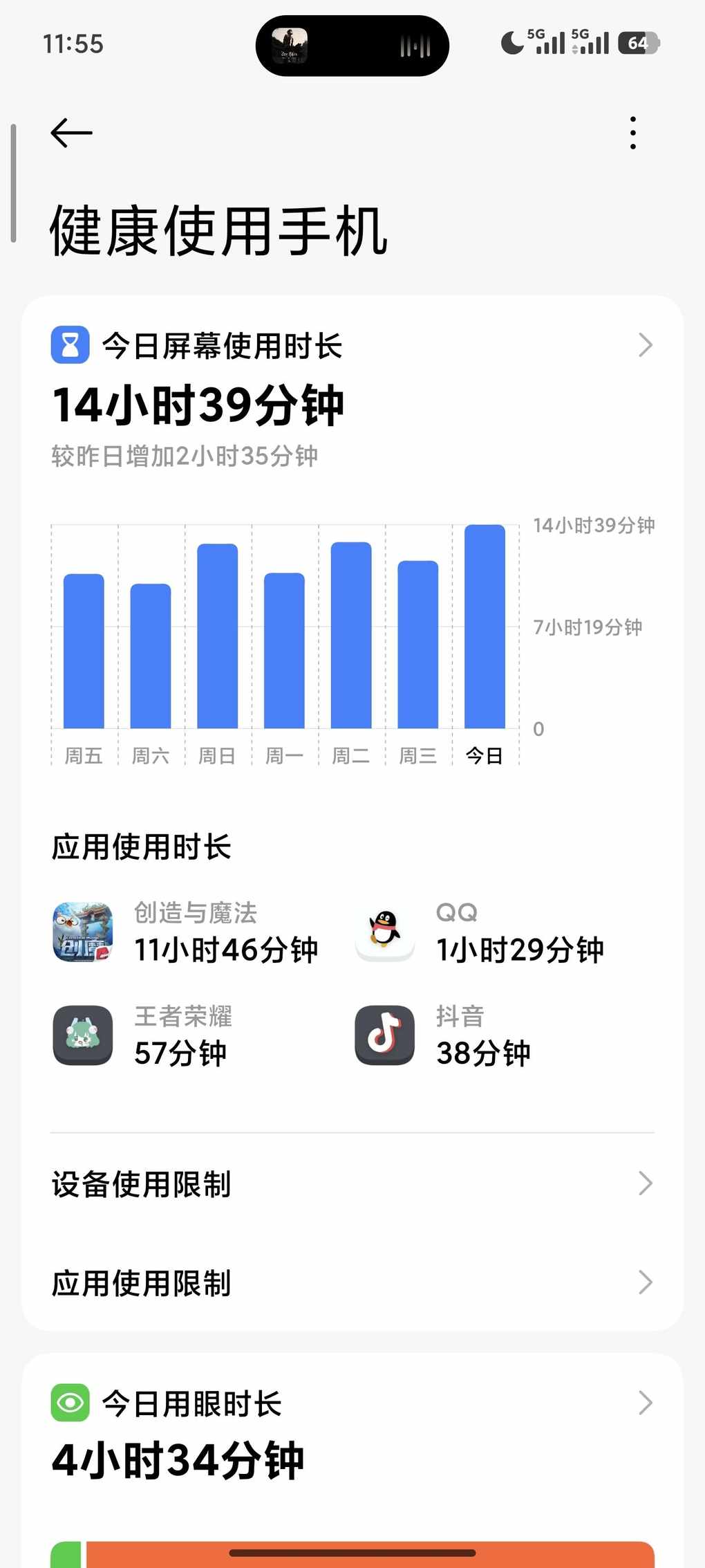Screen dimensions: 705x1568
Task: Open the three-dot overflow menu
Action: coord(632,133)
